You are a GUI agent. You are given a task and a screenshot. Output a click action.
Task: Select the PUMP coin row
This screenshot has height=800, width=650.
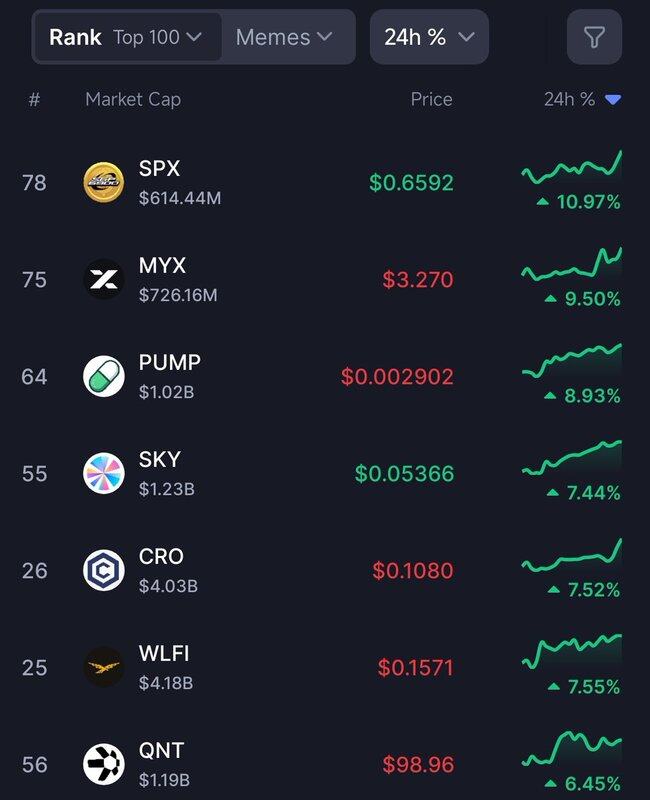tap(169, 376)
